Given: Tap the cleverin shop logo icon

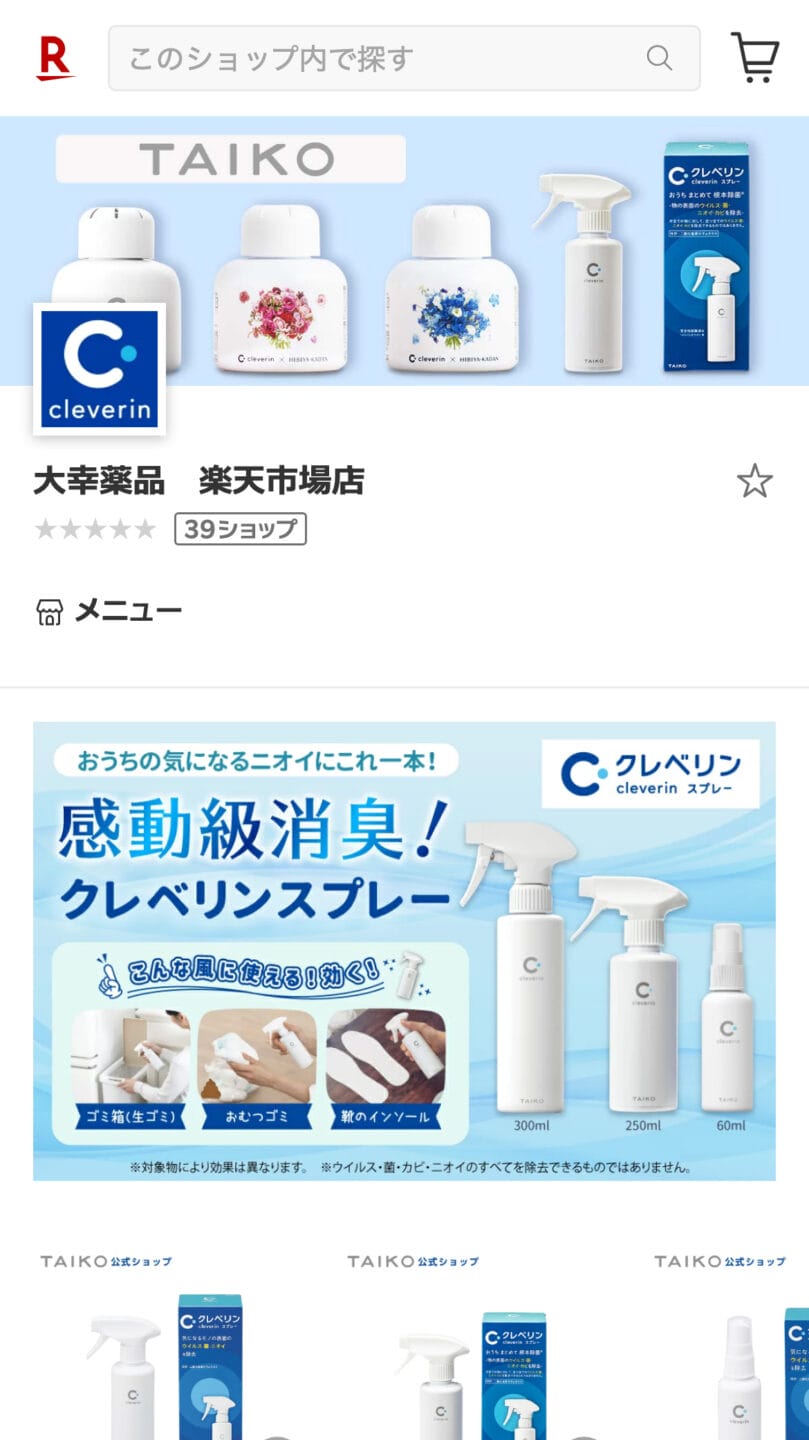Looking at the screenshot, I should (x=99, y=369).
